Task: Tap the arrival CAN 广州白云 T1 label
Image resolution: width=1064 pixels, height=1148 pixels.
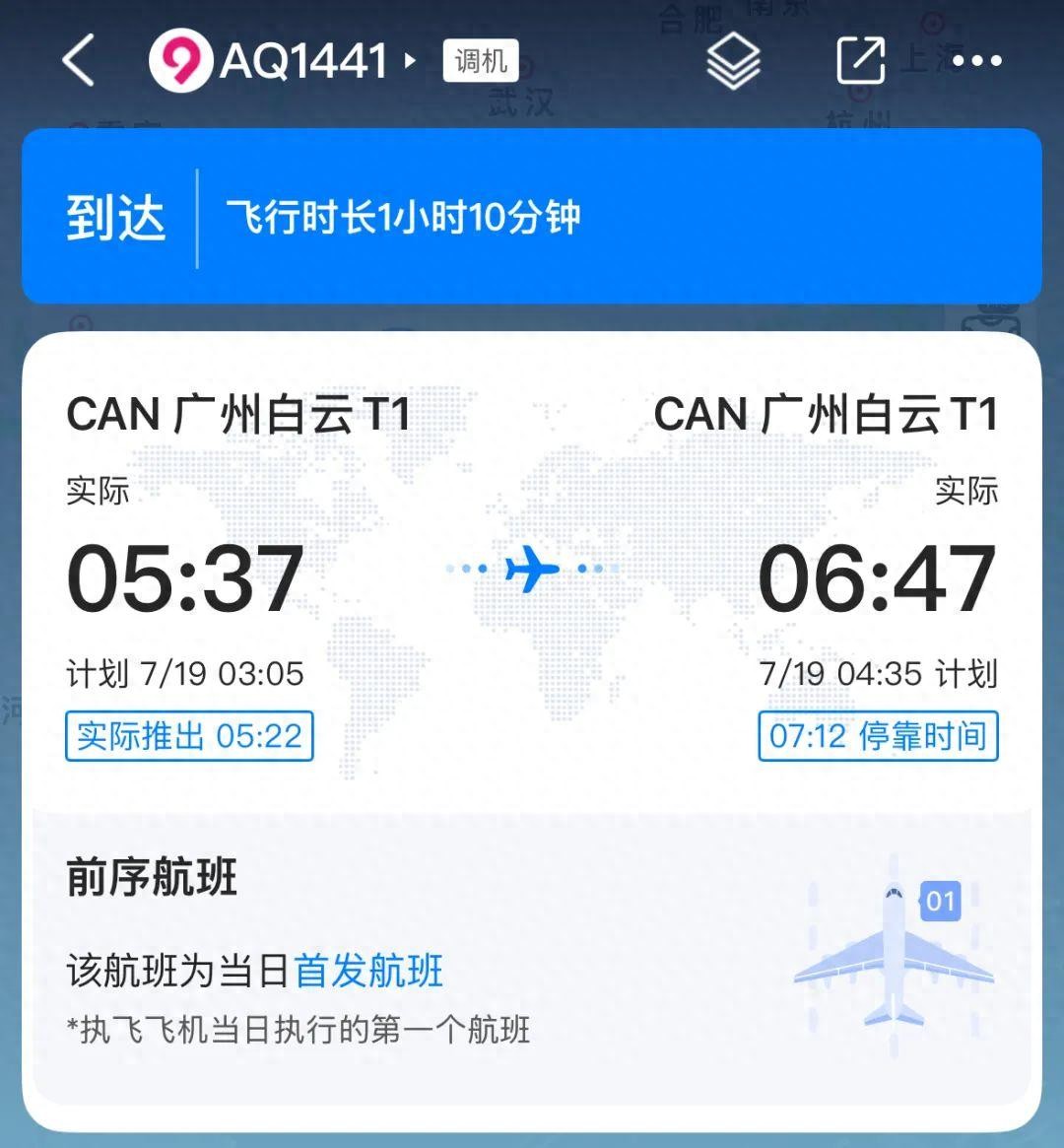Action: [x=826, y=415]
